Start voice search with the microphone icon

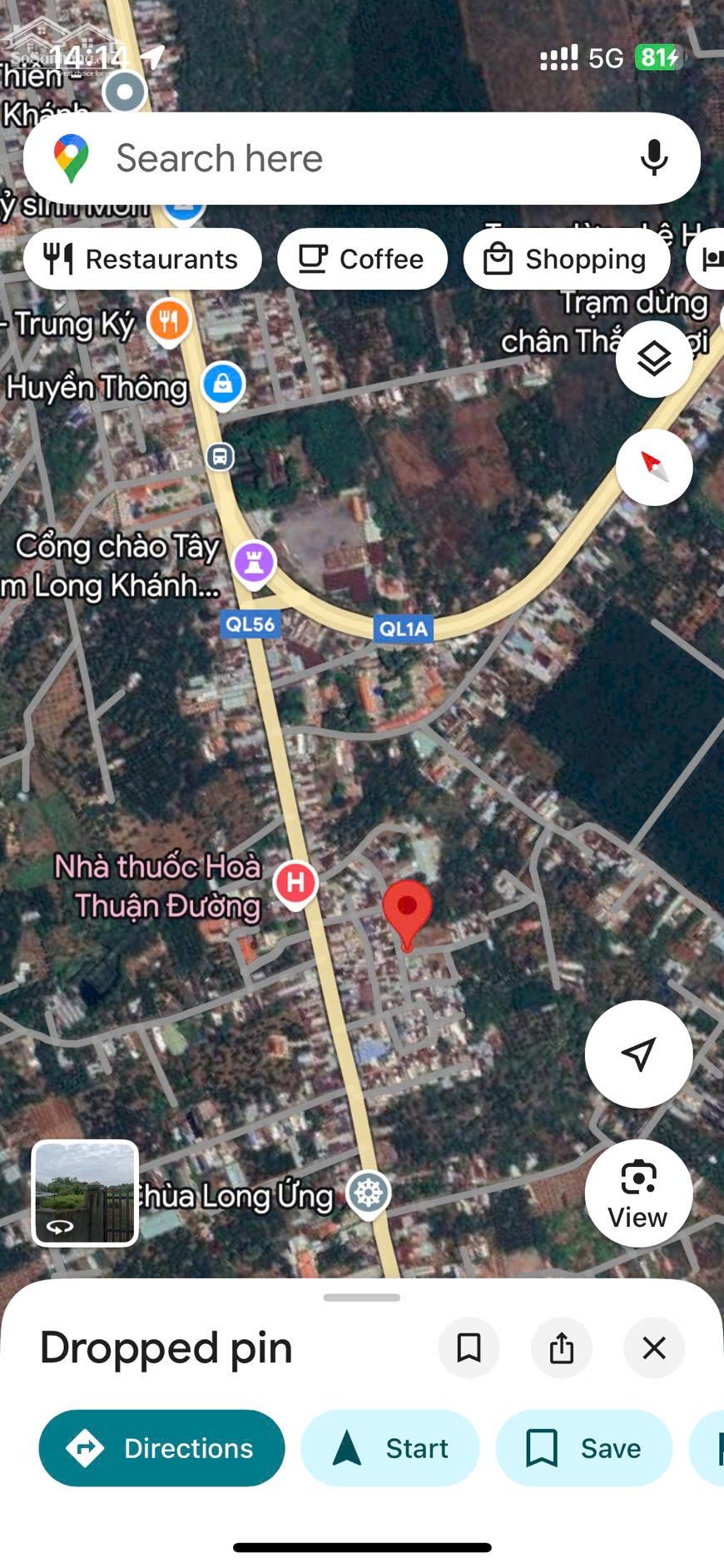click(654, 158)
